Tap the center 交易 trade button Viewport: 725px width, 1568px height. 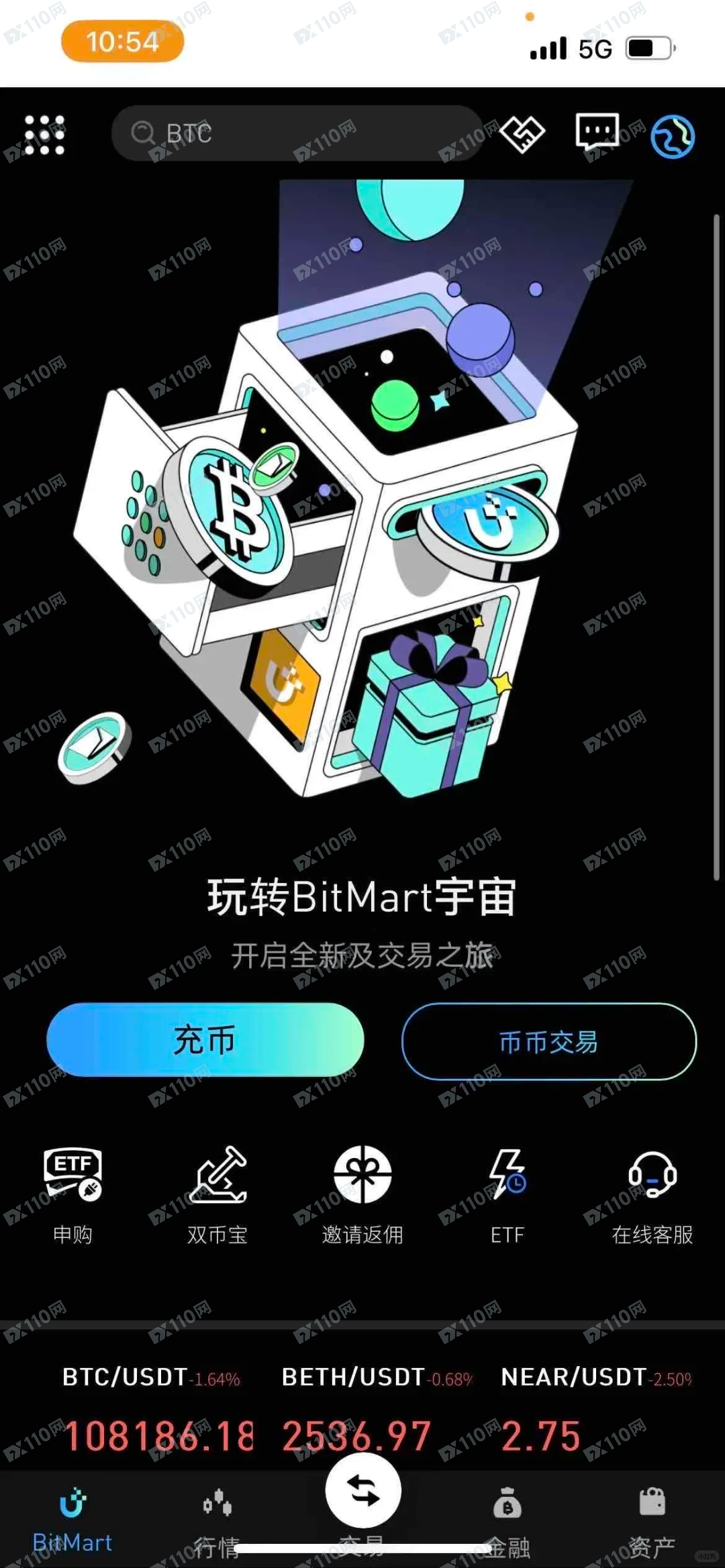tap(363, 1494)
